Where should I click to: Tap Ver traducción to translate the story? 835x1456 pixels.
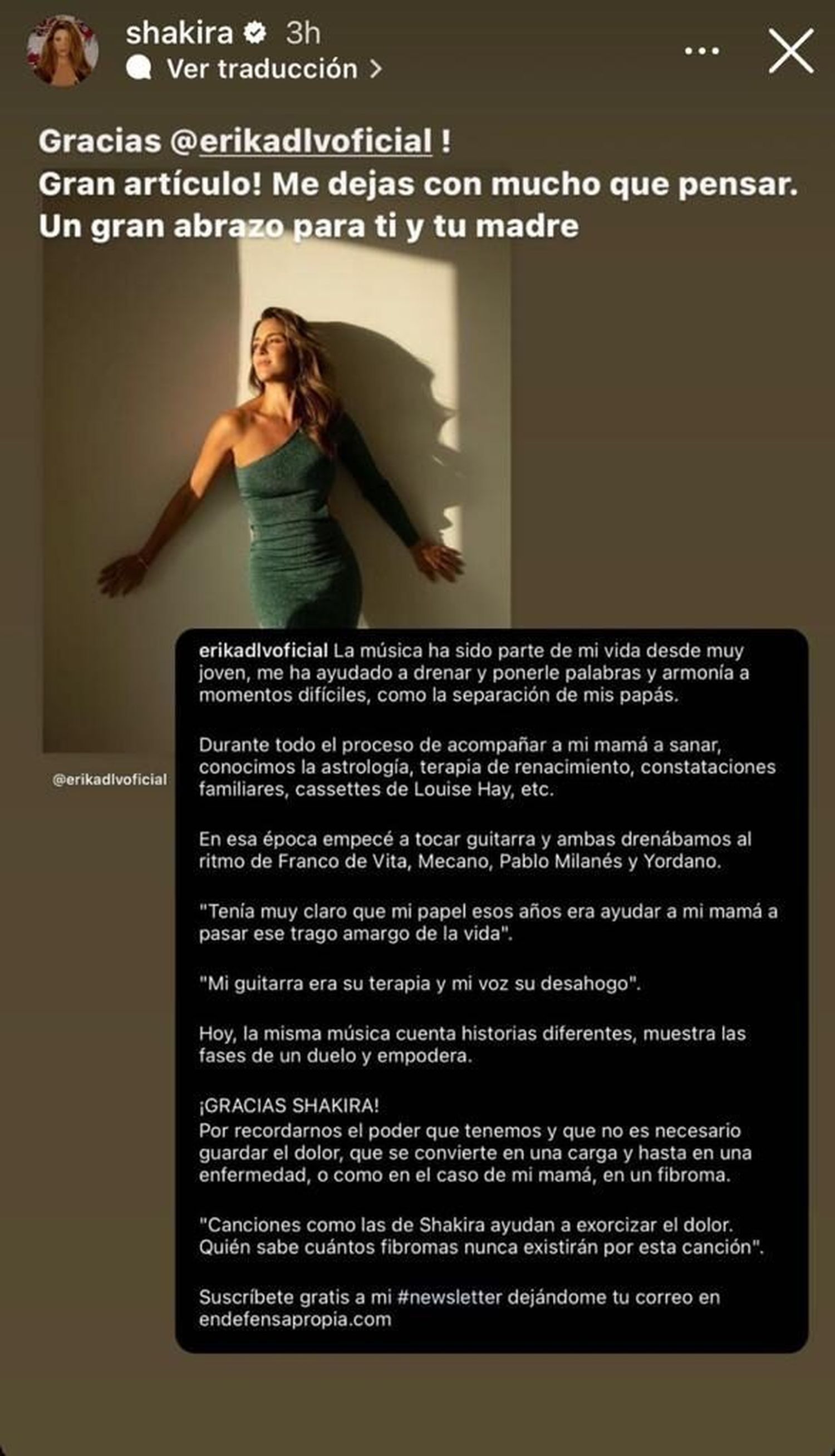point(262,70)
